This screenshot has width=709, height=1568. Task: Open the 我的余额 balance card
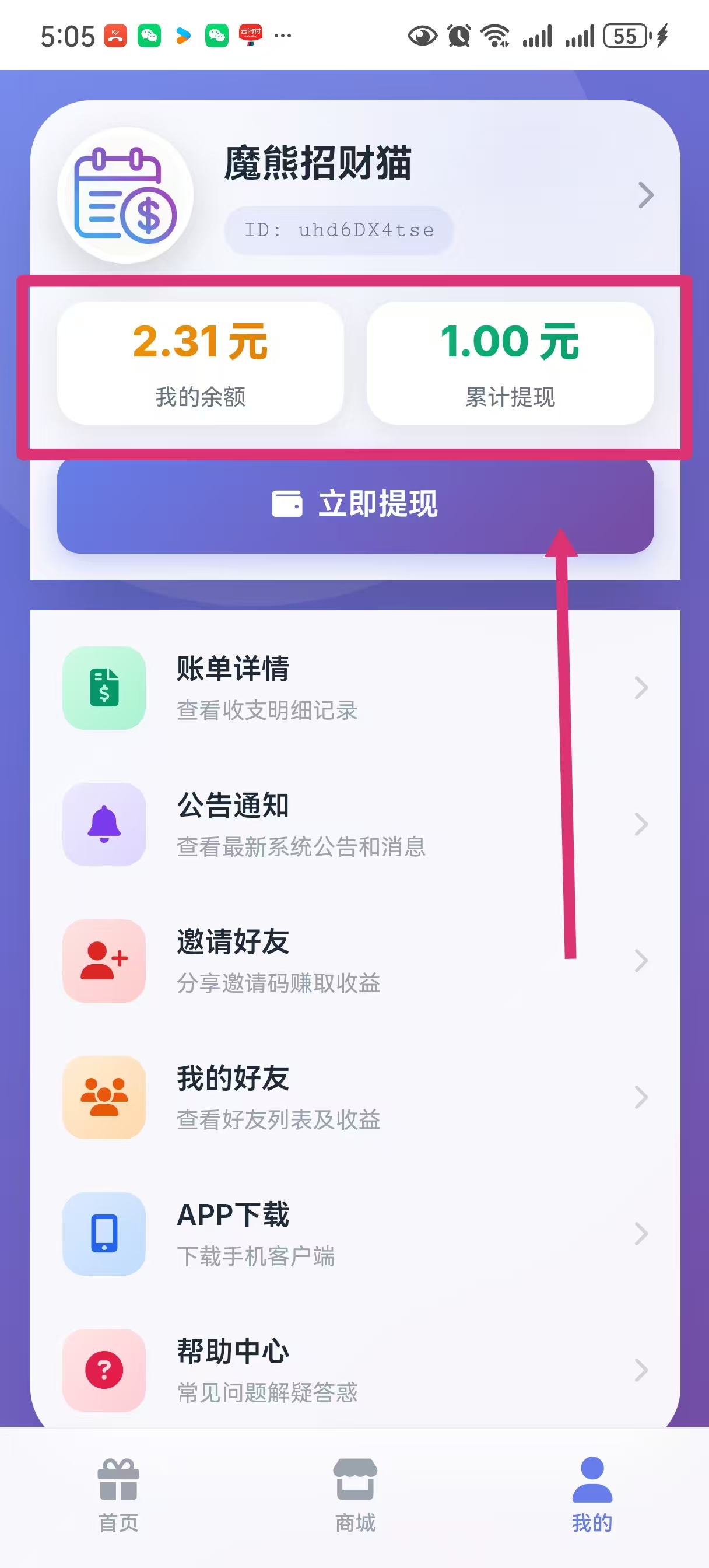coord(200,363)
